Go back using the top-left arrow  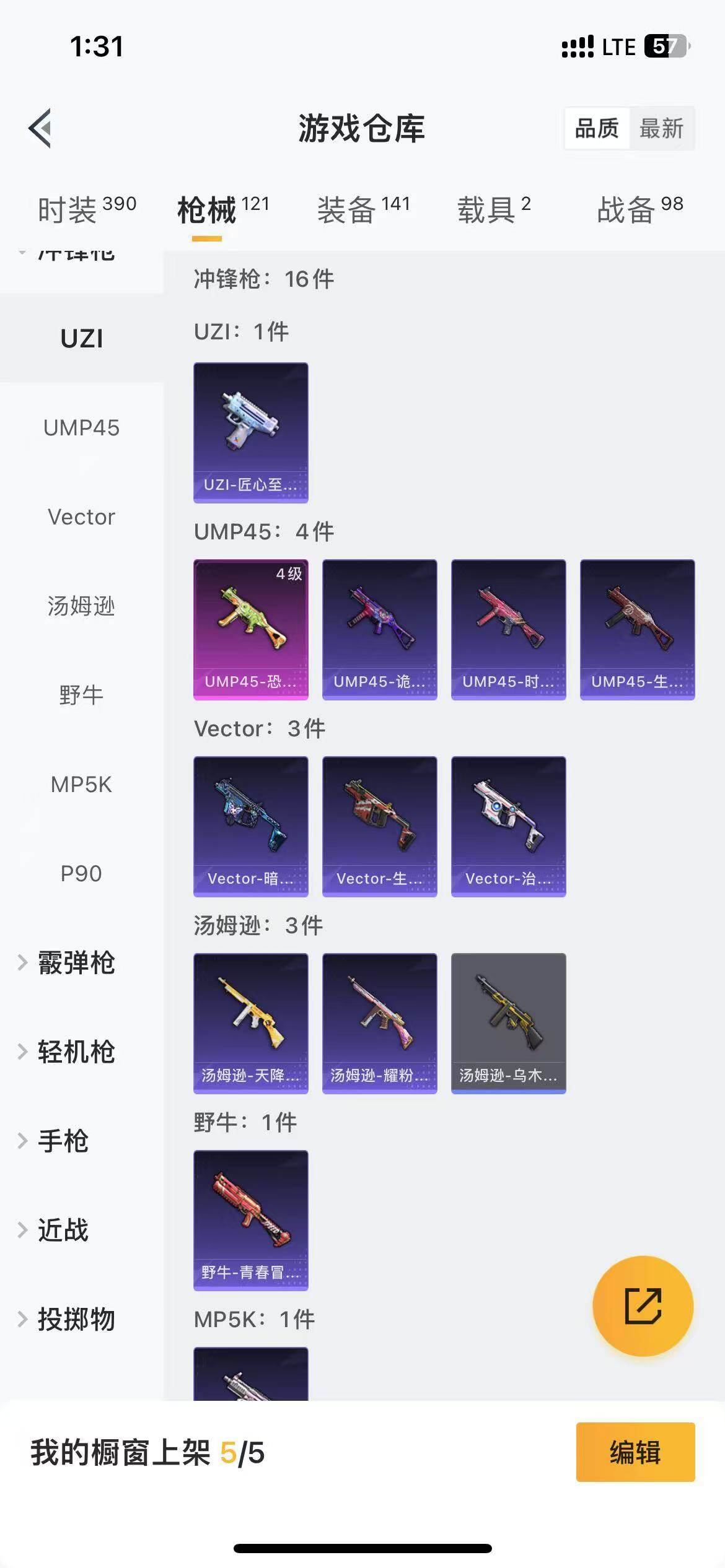(40, 129)
